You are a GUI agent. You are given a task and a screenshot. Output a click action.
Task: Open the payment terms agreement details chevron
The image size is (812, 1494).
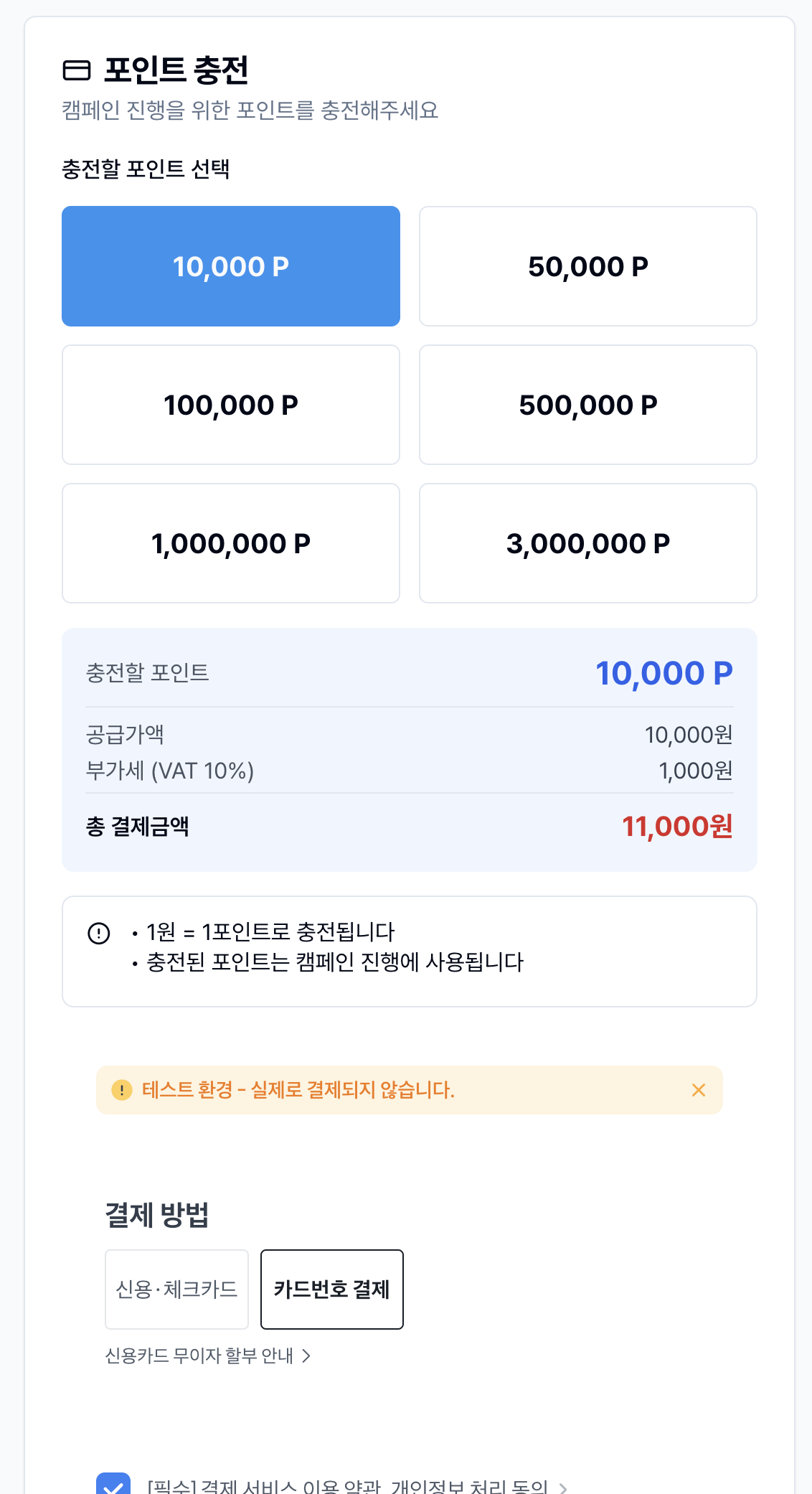point(563,1488)
